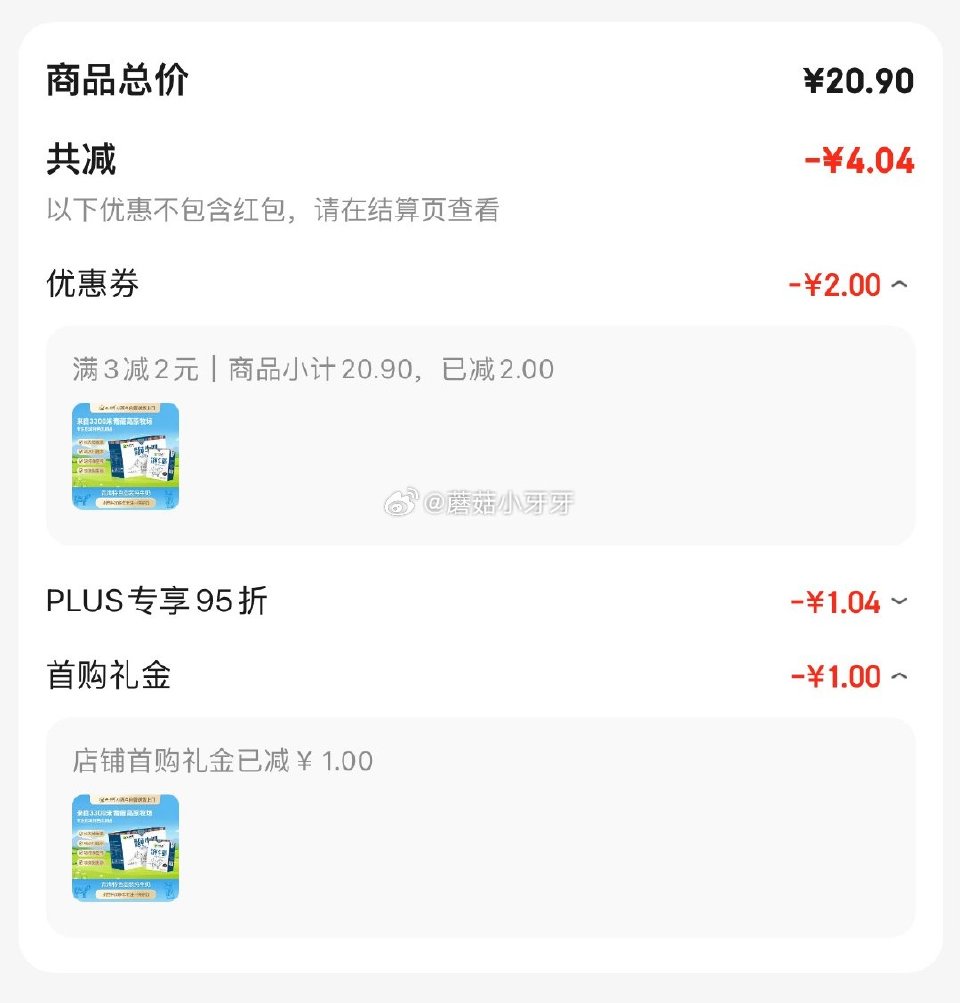This screenshot has width=960, height=1003.
Task: Click the ¥20.90 total amount
Action: coord(862,80)
